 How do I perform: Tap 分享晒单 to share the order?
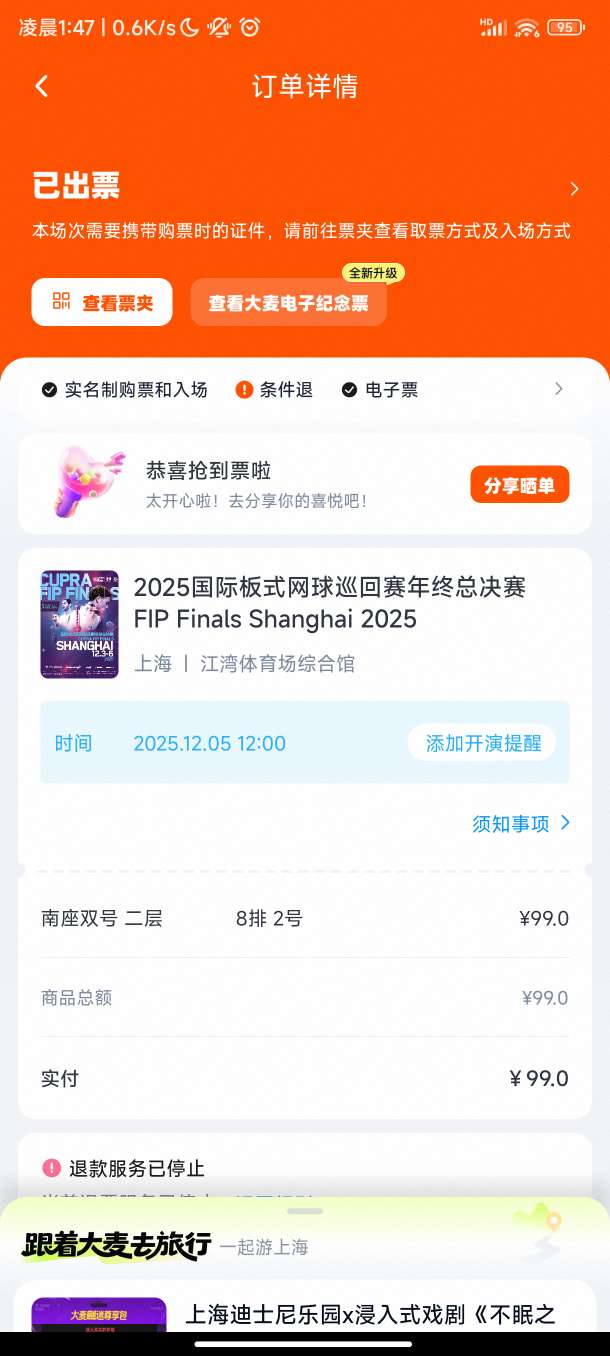[x=519, y=485]
